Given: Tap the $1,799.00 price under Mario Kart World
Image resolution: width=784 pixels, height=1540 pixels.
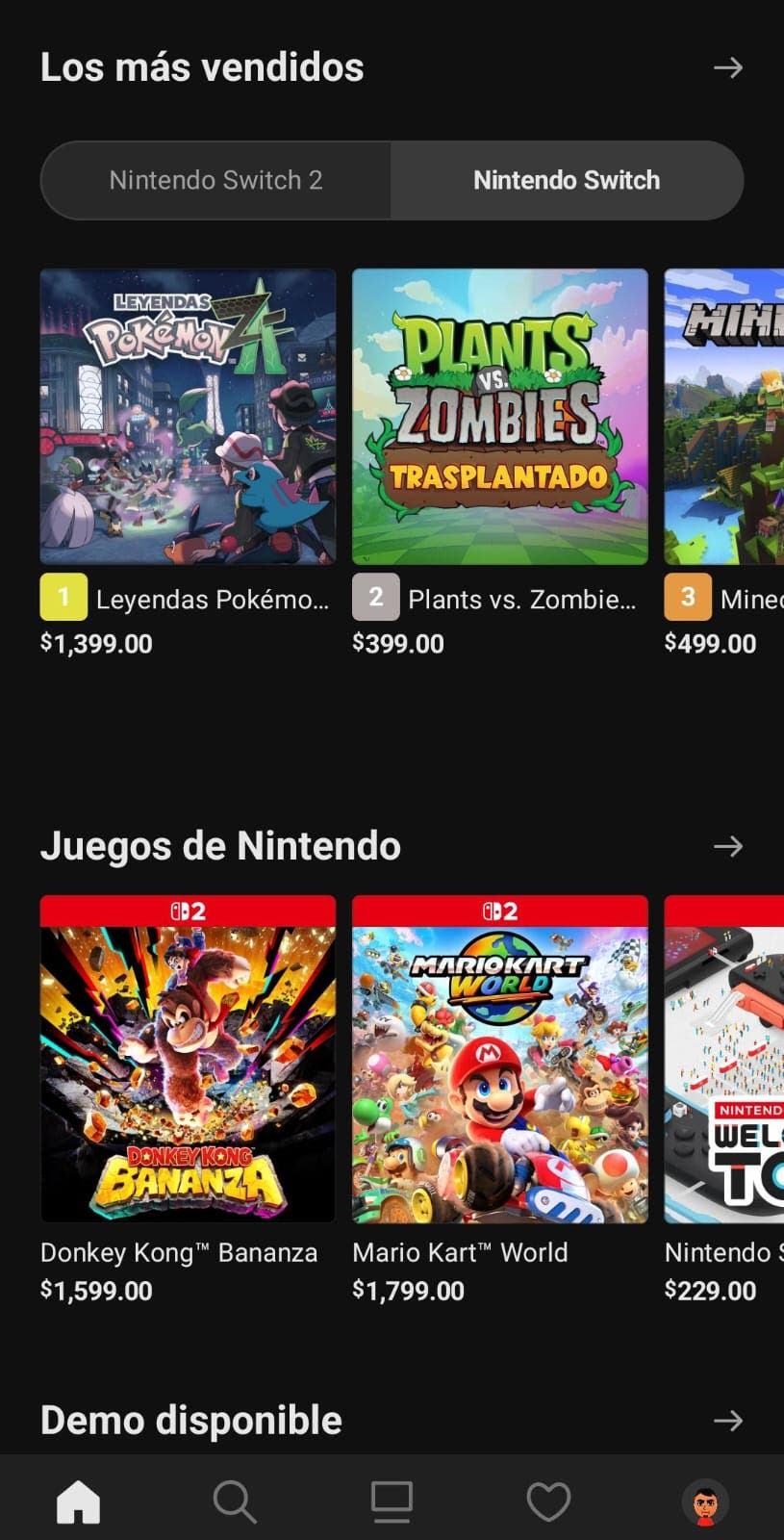Looking at the screenshot, I should click(408, 1291).
